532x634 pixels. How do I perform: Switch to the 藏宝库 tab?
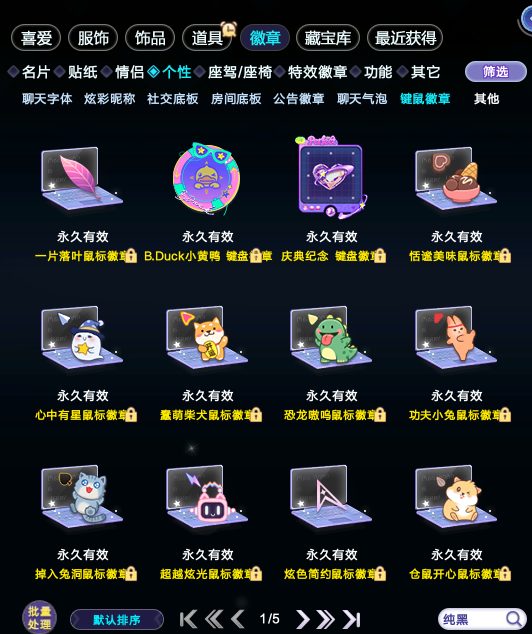click(327, 38)
